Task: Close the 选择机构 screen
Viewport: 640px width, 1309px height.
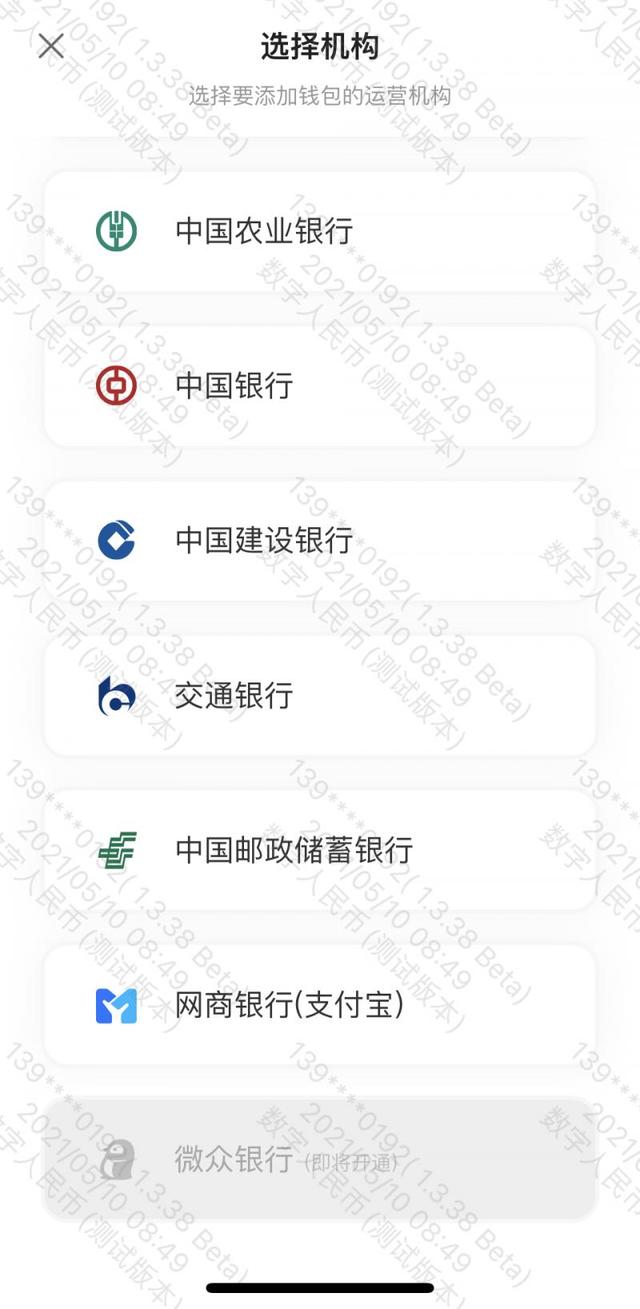Action: click(51, 46)
